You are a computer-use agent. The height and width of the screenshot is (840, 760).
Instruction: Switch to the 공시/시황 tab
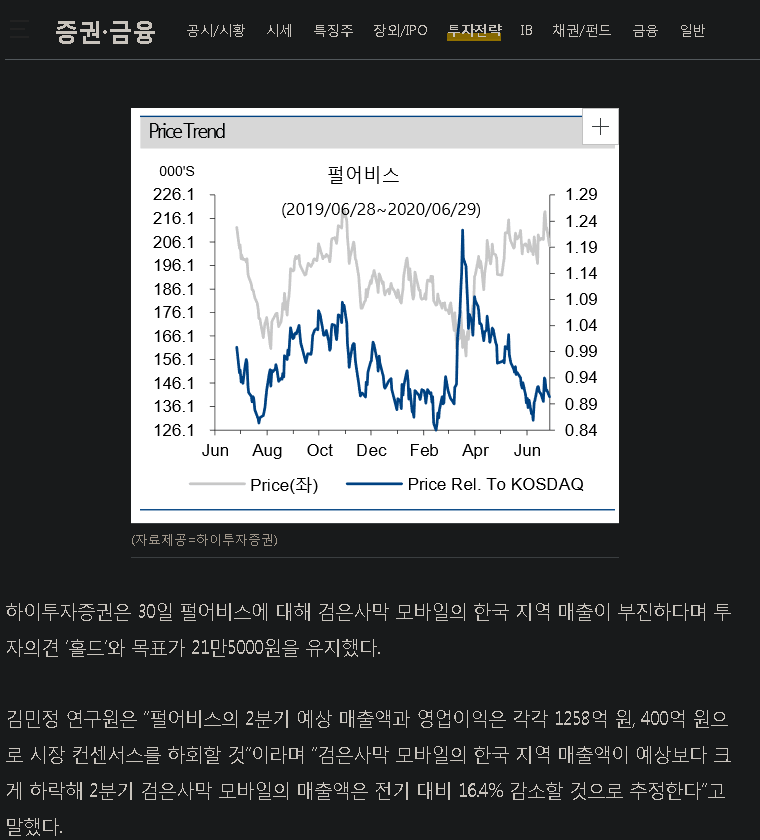[x=216, y=31]
